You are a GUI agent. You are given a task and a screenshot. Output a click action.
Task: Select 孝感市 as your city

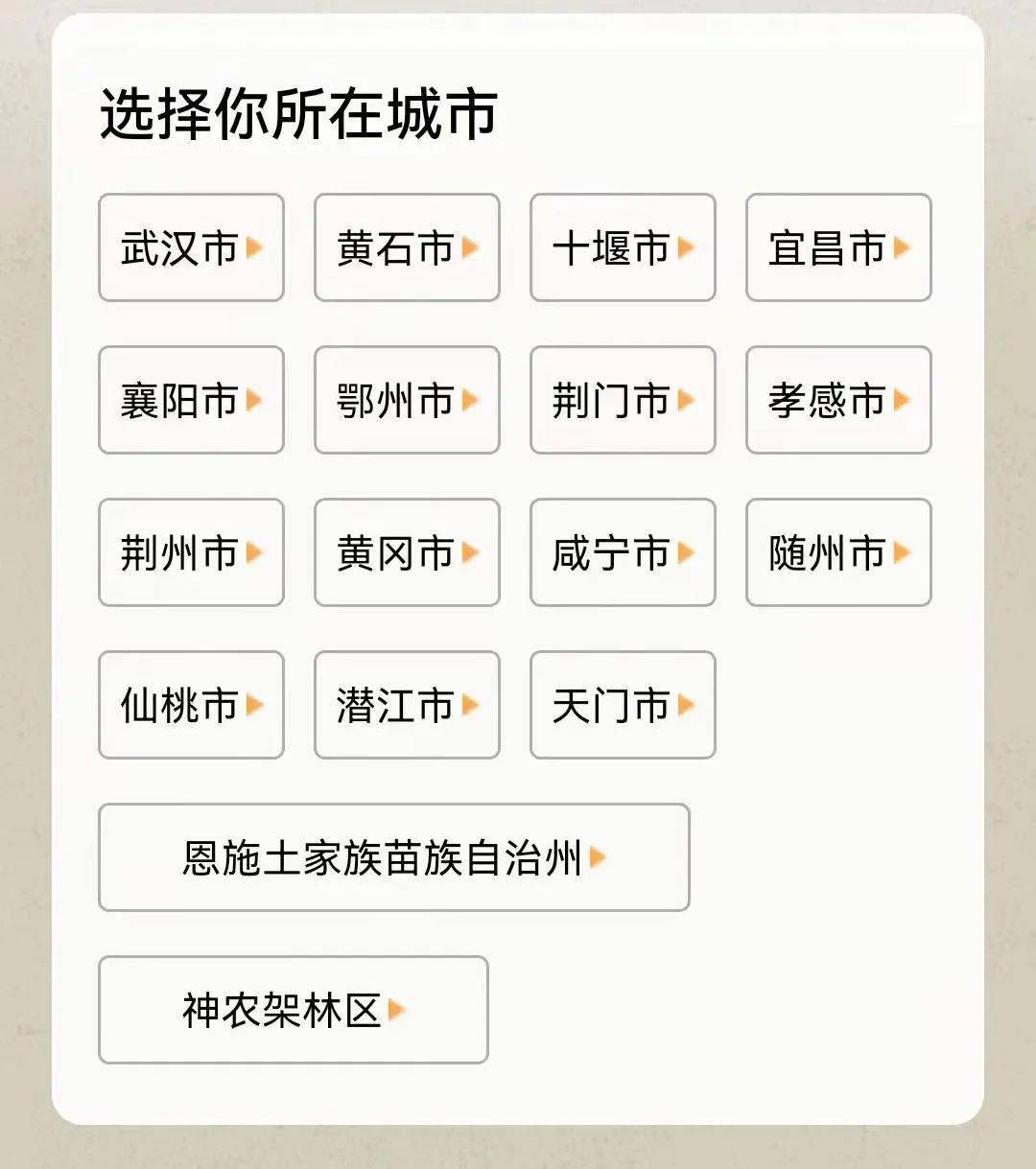[x=838, y=400]
